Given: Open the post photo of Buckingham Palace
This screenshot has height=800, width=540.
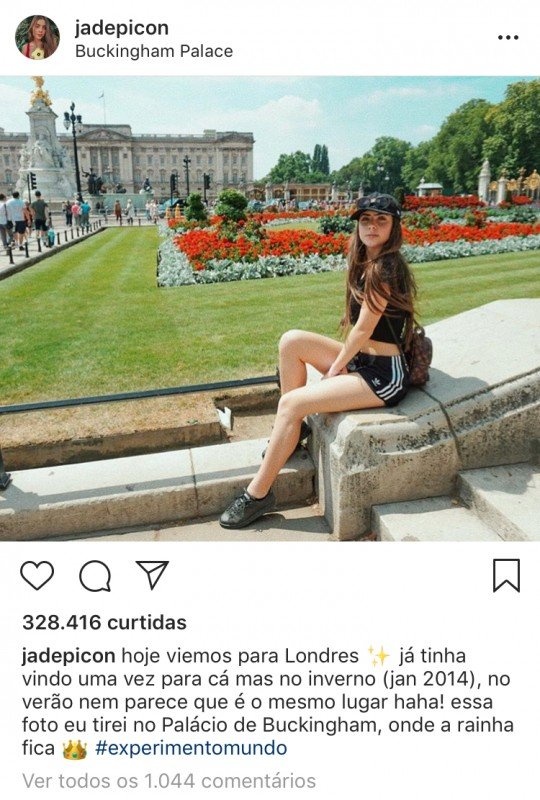Looking at the screenshot, I should tap(270, 309).
